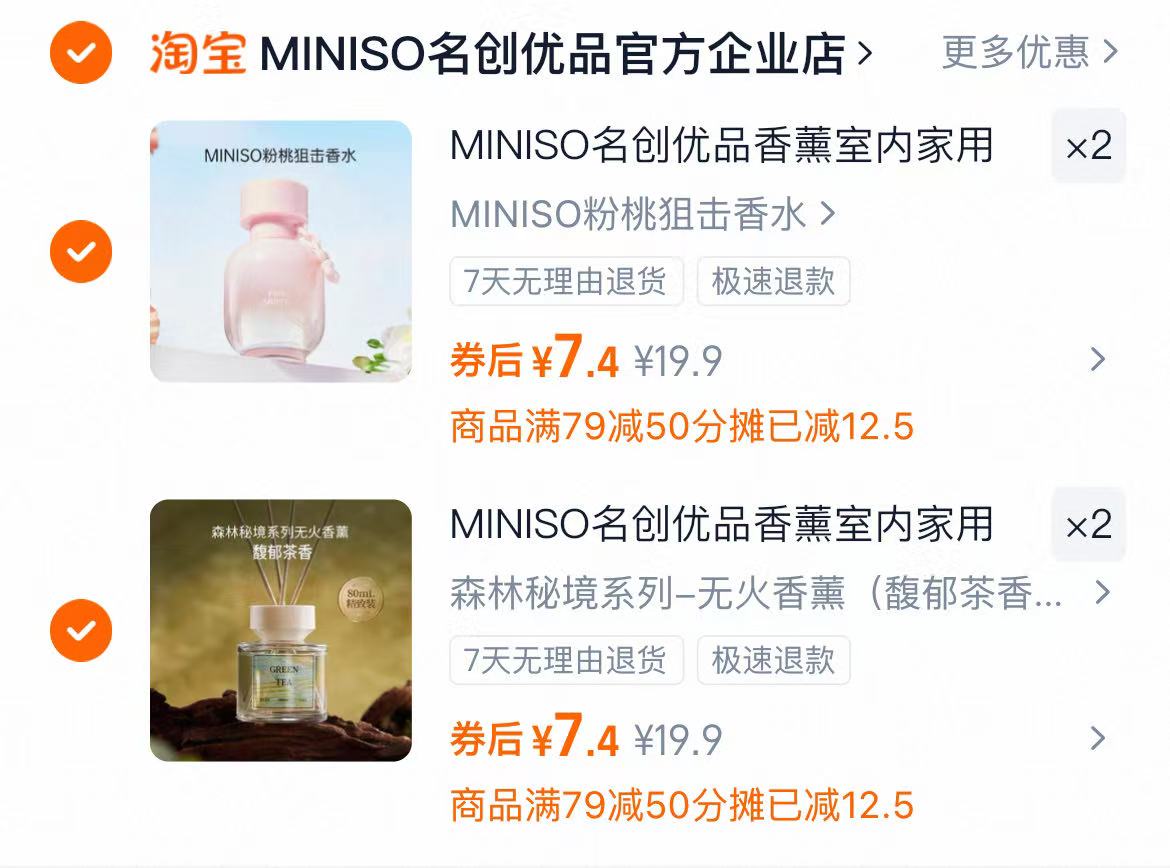The height and width of the screenshot is (868, 1170).
Task: Open 更多优惠 for more discounts
Action: click(x=1029, y=52)
